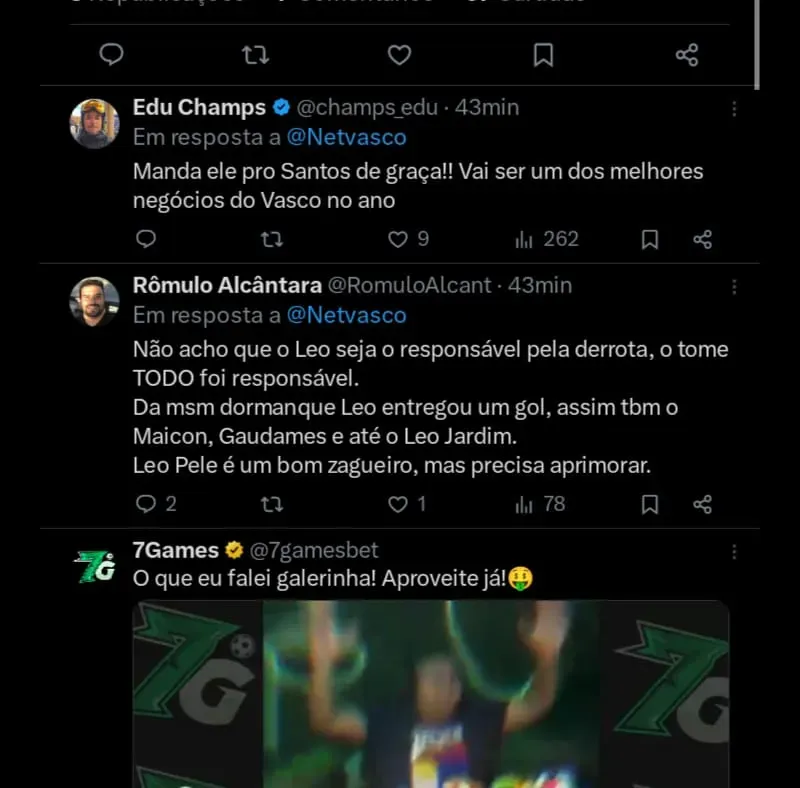Open @Netvasco link in Edu Champs reply
800x788 pixels.
[346, 137]
